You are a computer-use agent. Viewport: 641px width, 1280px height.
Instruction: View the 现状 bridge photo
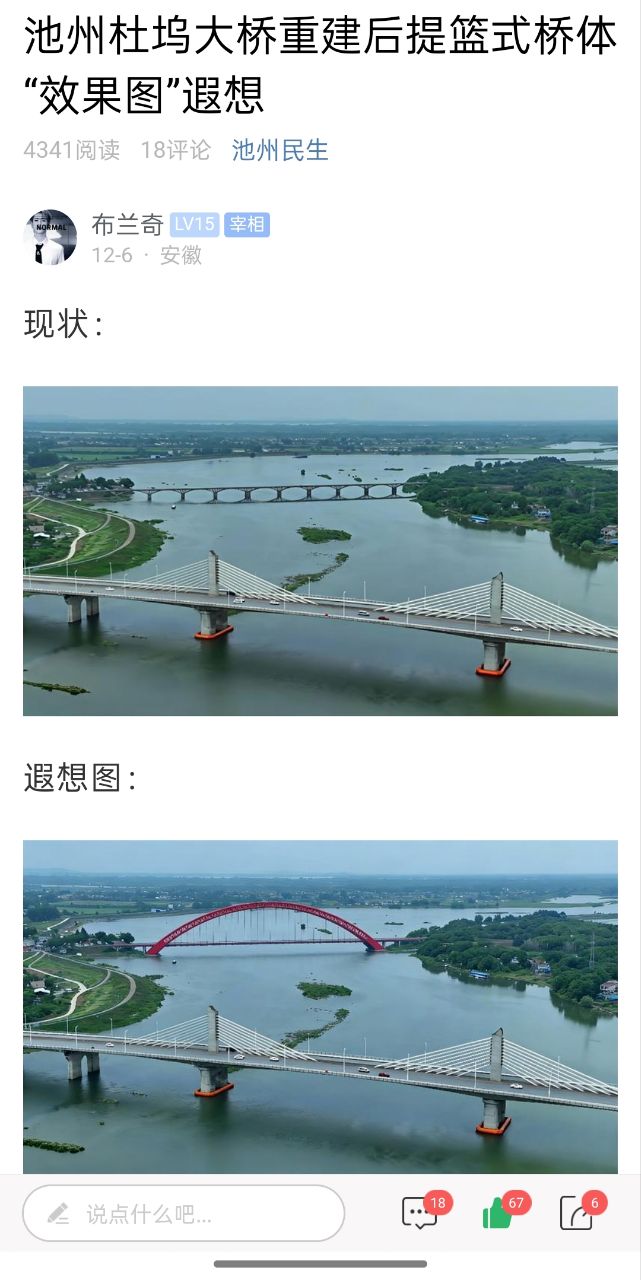tap(320, 550)
